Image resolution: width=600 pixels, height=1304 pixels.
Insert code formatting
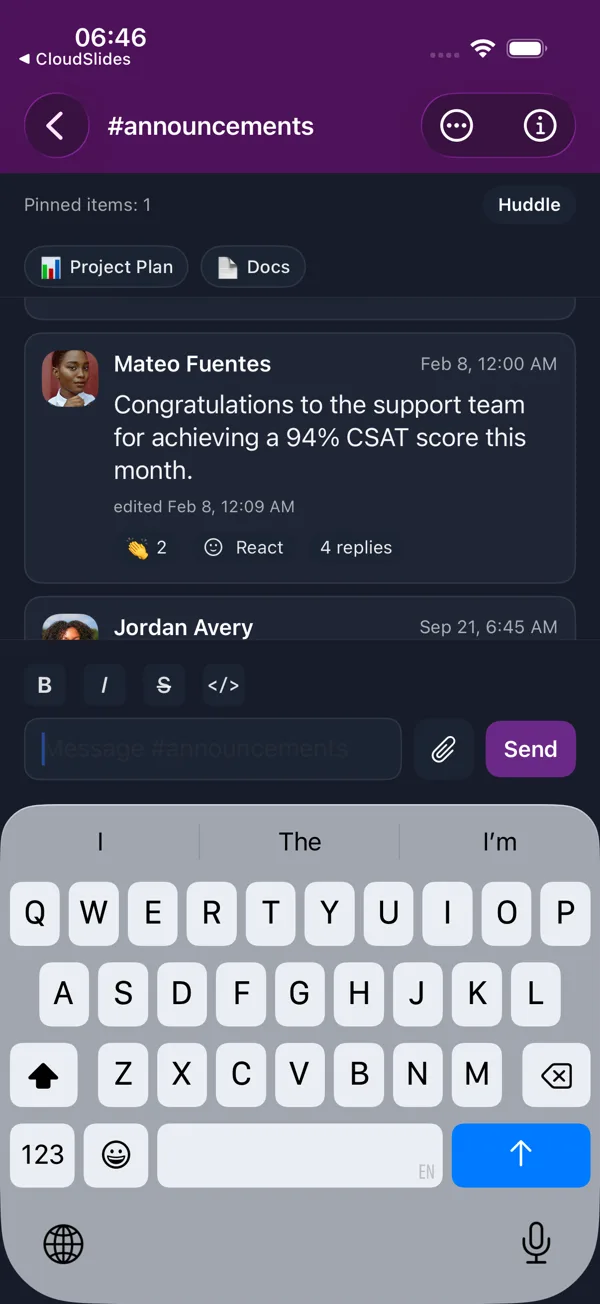[x=223, y=685]
